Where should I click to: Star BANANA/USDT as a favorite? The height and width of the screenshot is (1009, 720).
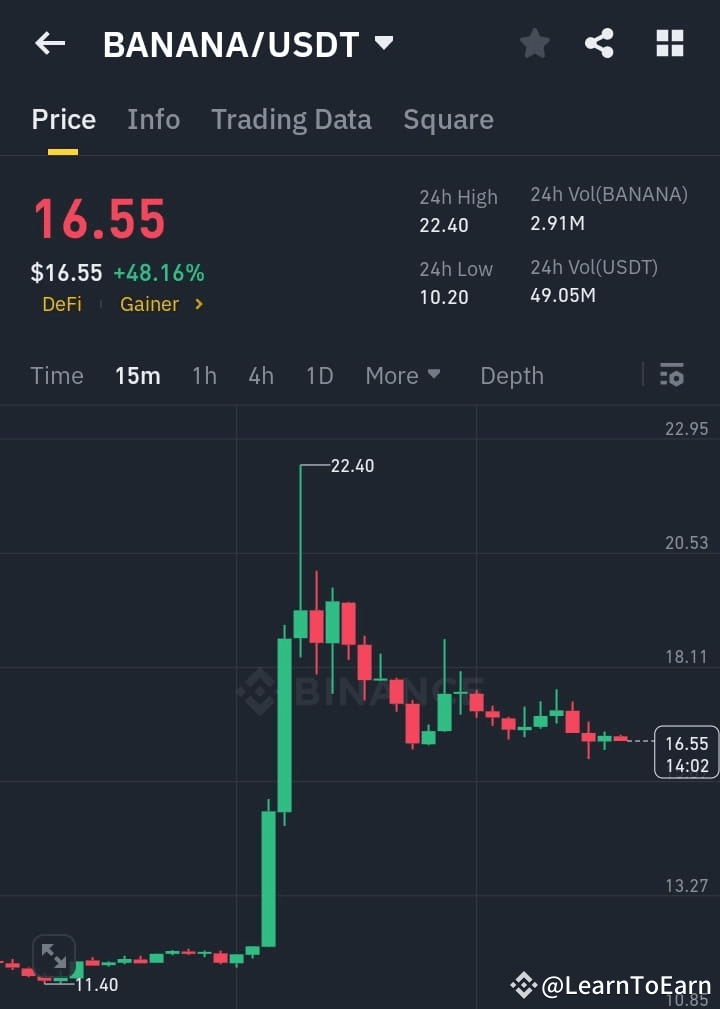pyautogui.click(x=534, y=43)
